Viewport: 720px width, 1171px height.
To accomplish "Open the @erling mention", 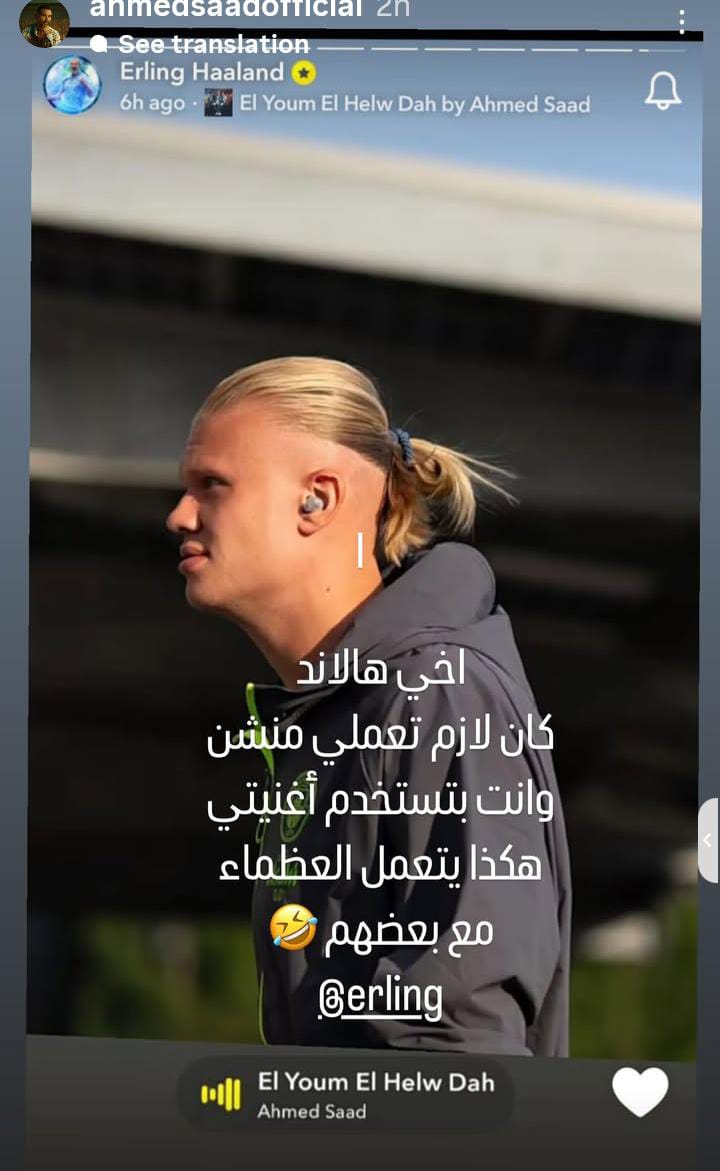I will 380,997.
